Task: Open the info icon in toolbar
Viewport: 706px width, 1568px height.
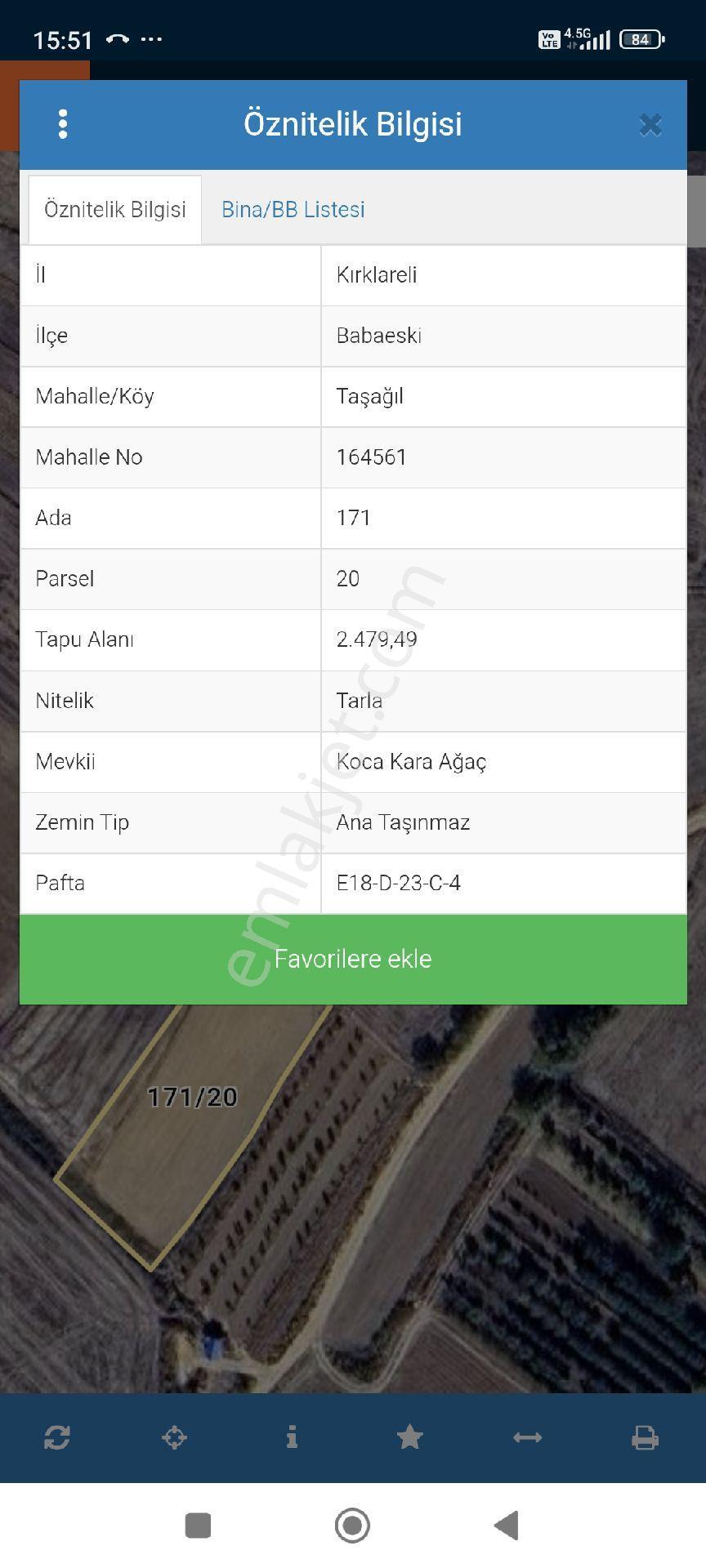Action: (292, 1437)
